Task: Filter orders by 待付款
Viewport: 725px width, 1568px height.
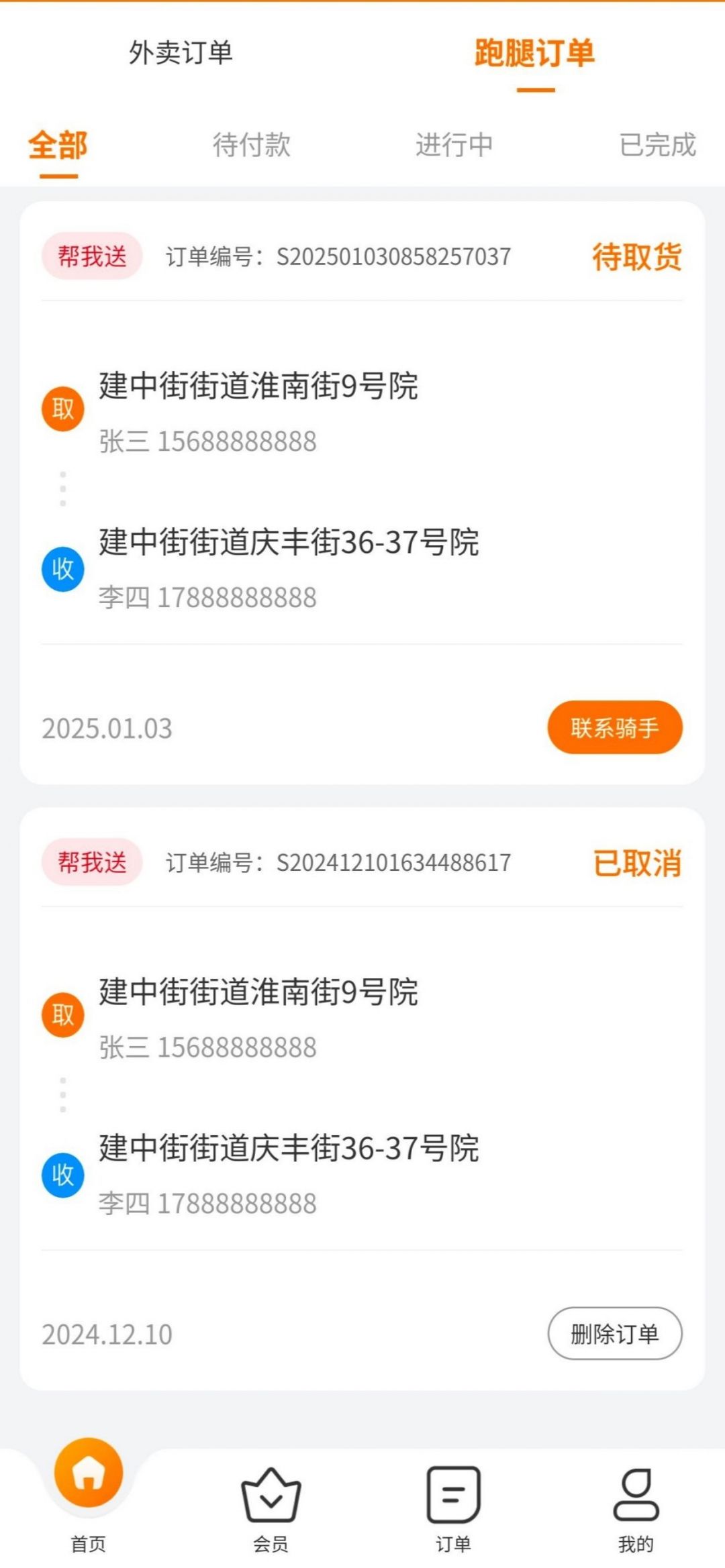Action: pos(252,145)
